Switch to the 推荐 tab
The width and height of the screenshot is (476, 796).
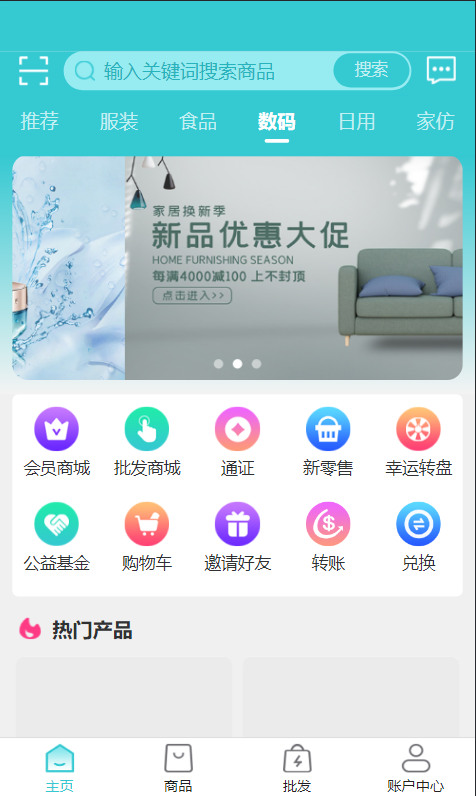[40, 121]
